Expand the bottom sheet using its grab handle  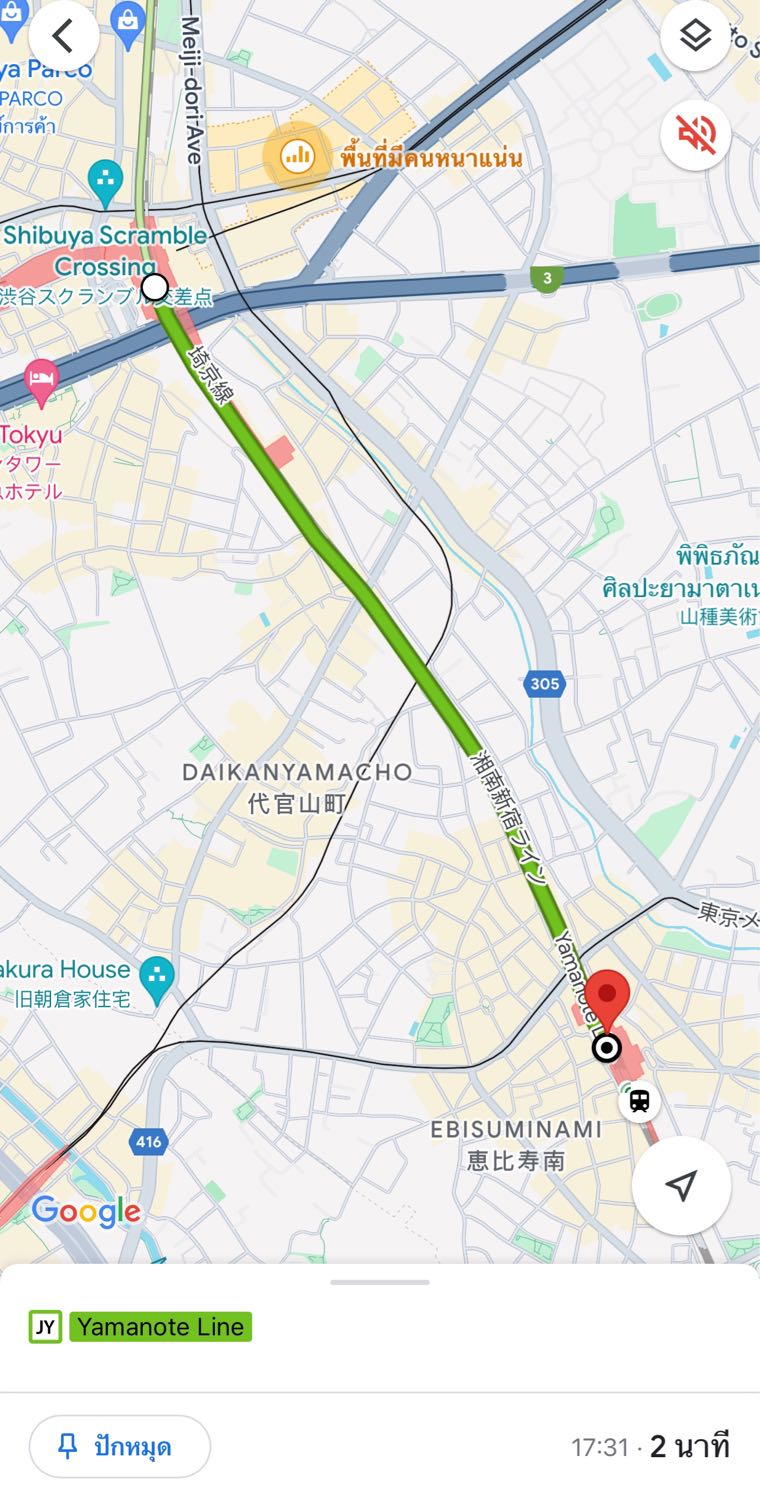(x=380, y=1281)
